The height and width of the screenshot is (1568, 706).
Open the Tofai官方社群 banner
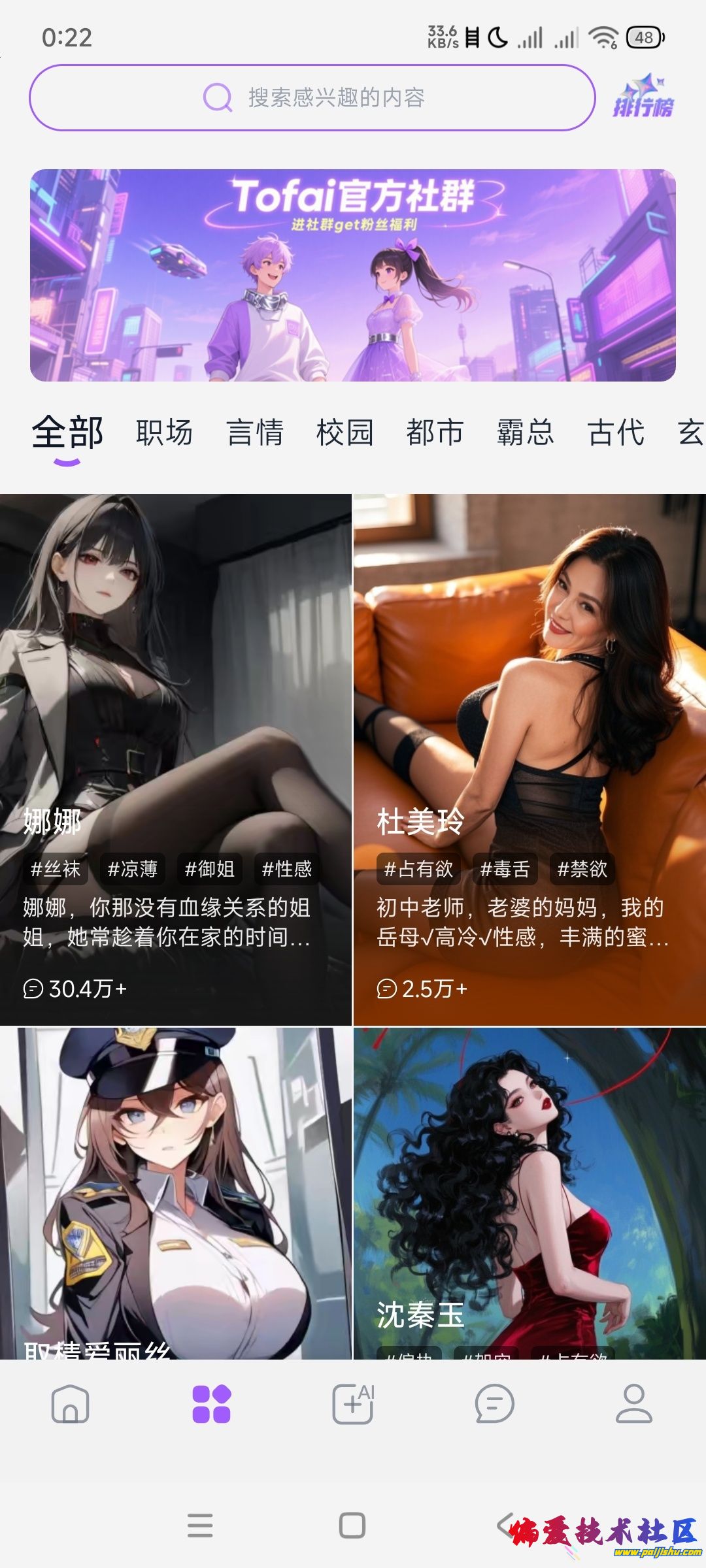coord(353,275)
